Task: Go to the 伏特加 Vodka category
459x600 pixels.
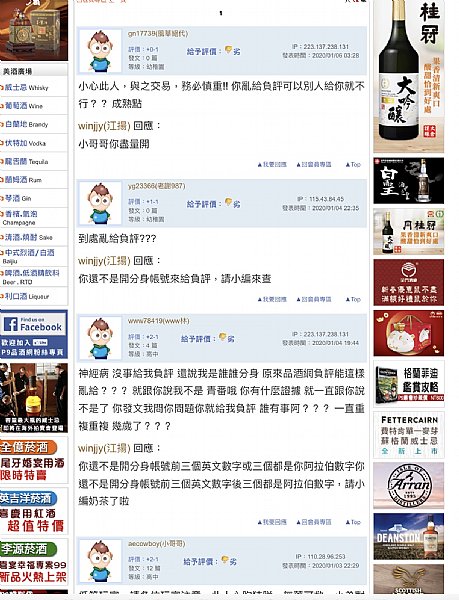Action: 25,143
